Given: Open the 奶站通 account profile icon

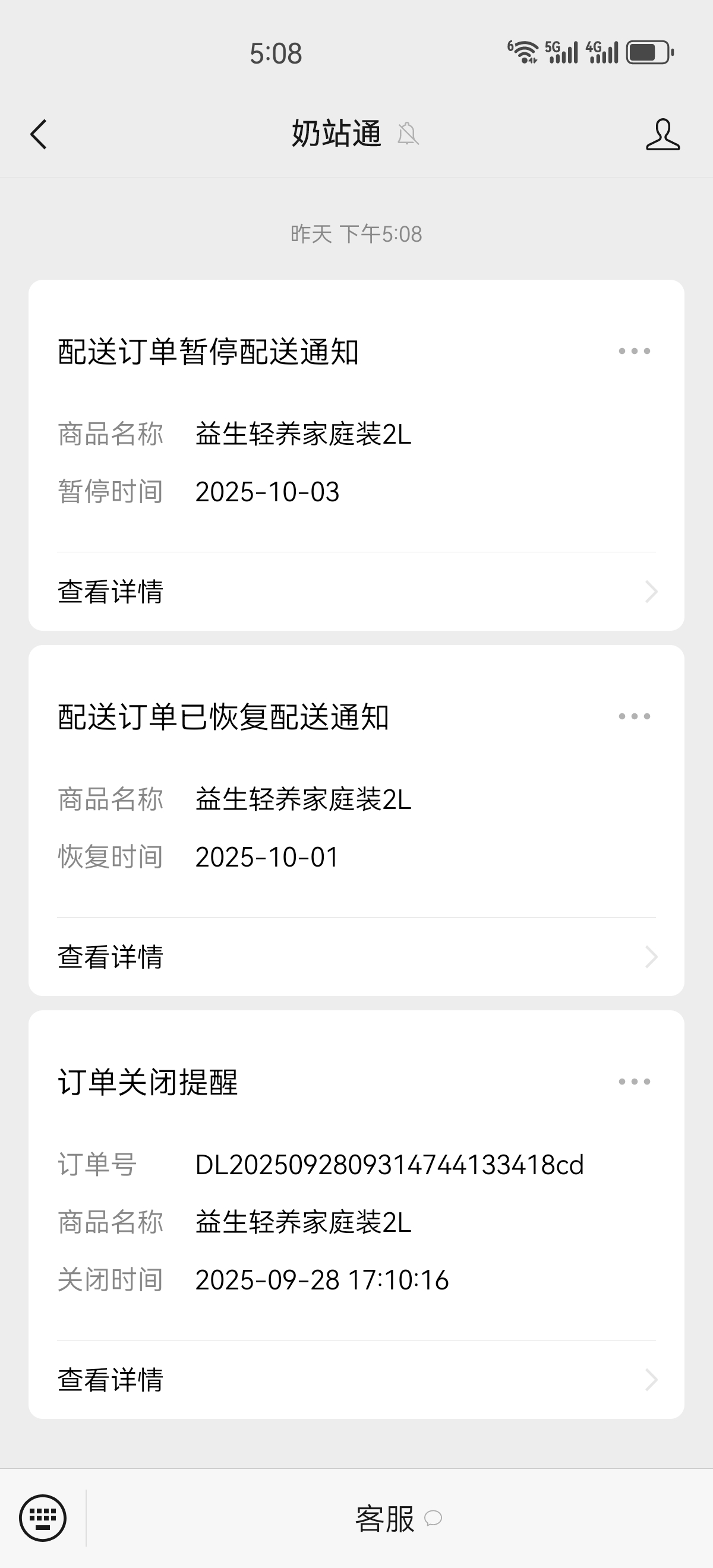Looking at the screenshot, I should point(662,134).
